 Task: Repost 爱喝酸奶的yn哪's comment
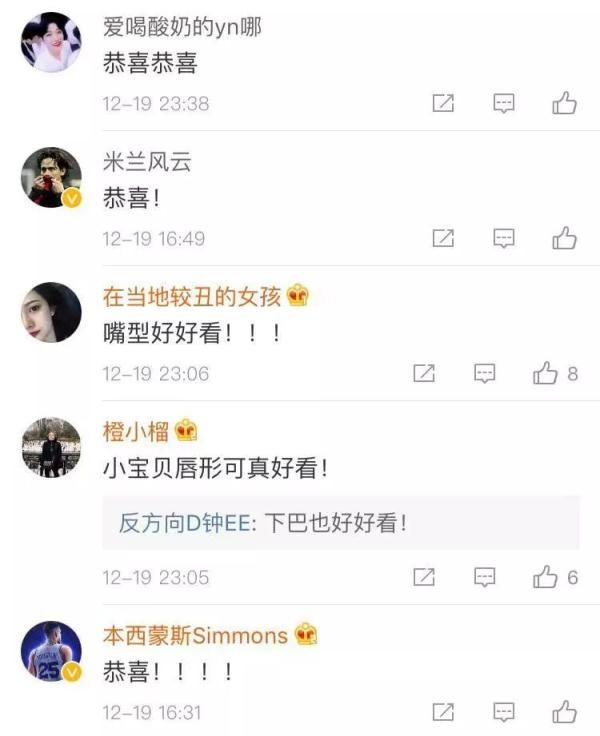(x=443, y=102)
